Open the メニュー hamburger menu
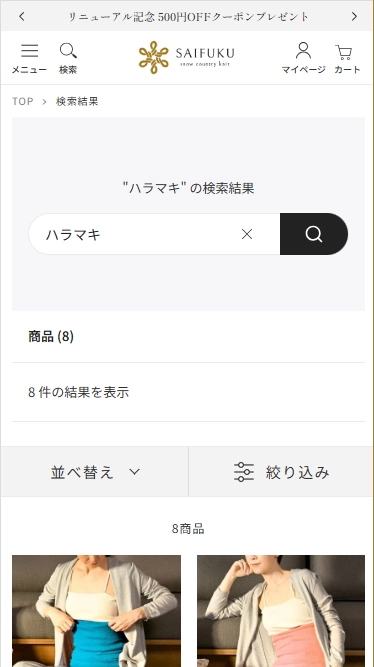Image resolution: width=374 pixels, height=667 pixels. [x=29, y=58]
